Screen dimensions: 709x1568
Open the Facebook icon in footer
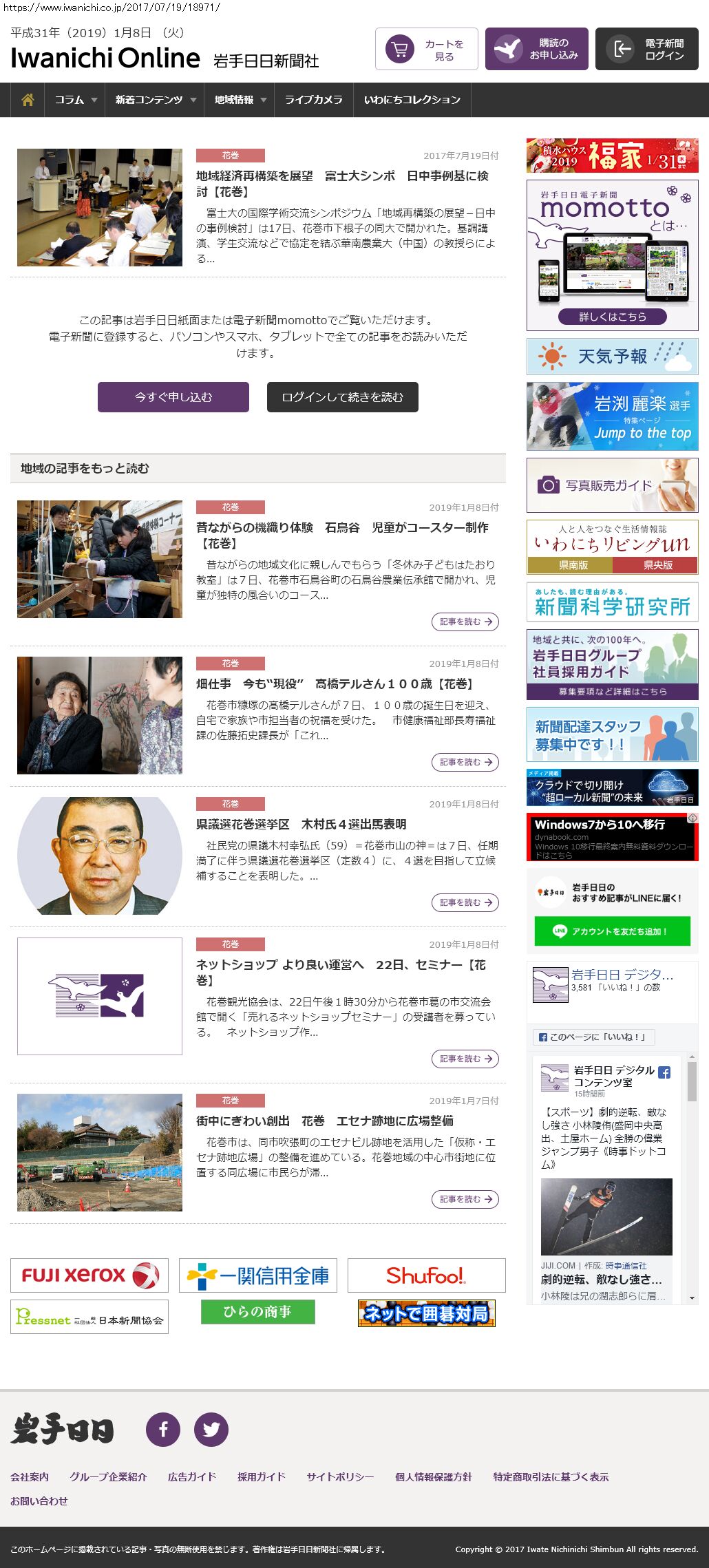[163, 1429]
